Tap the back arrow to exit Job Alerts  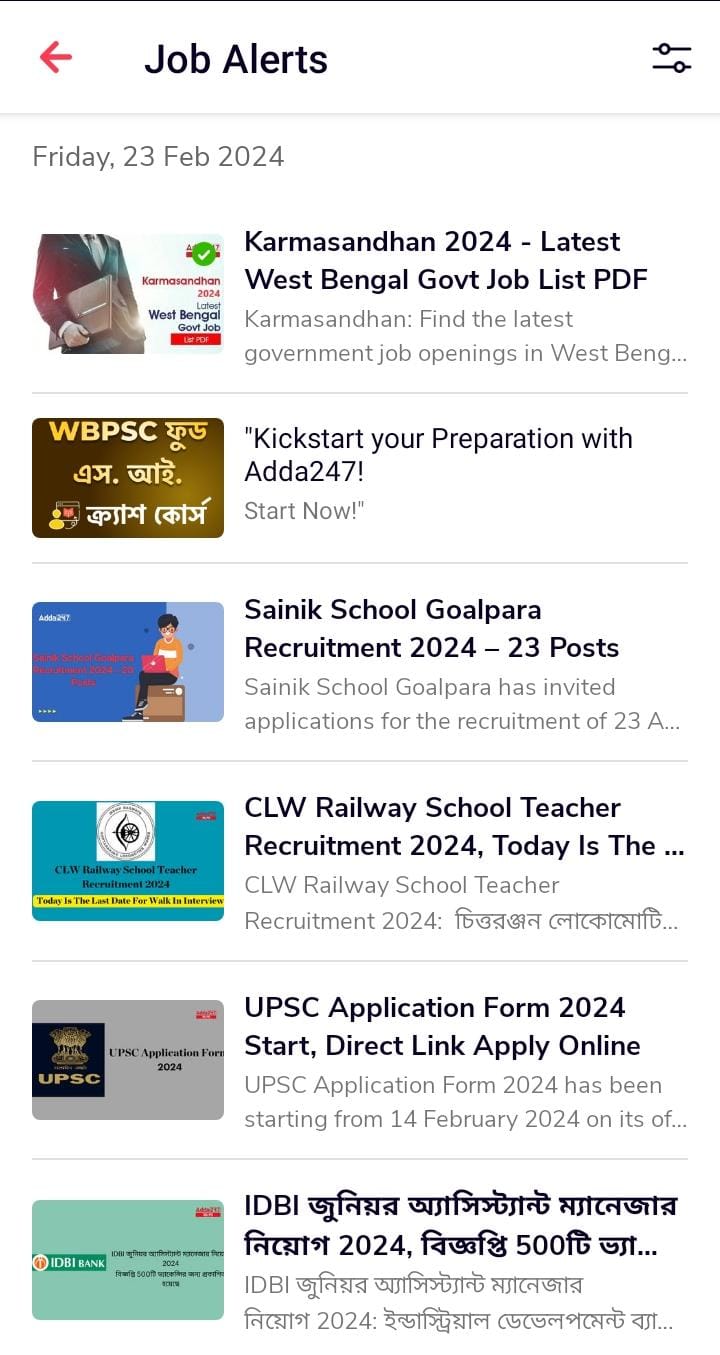point(56,57)
